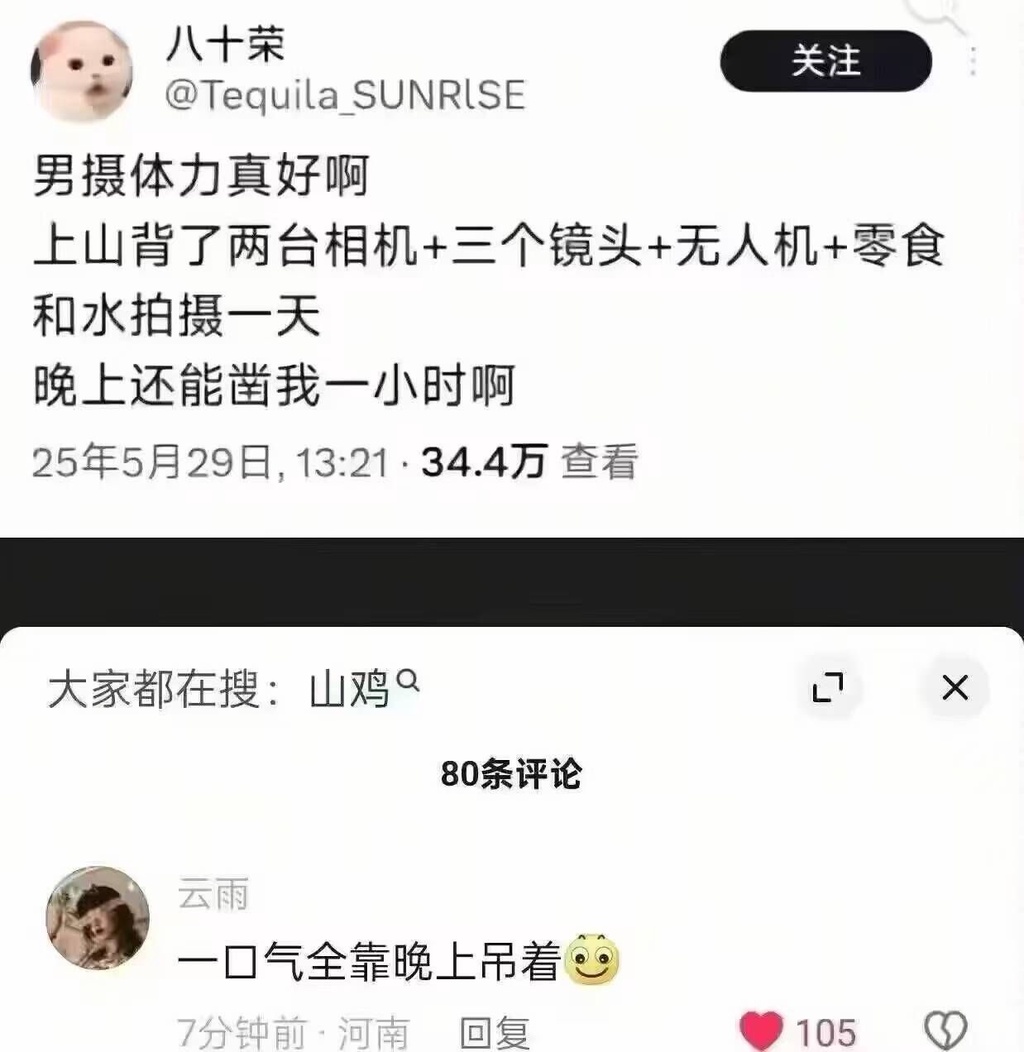1024x1052 pixels.
Task: Close the comments panel
Action: tap(955, 688)
